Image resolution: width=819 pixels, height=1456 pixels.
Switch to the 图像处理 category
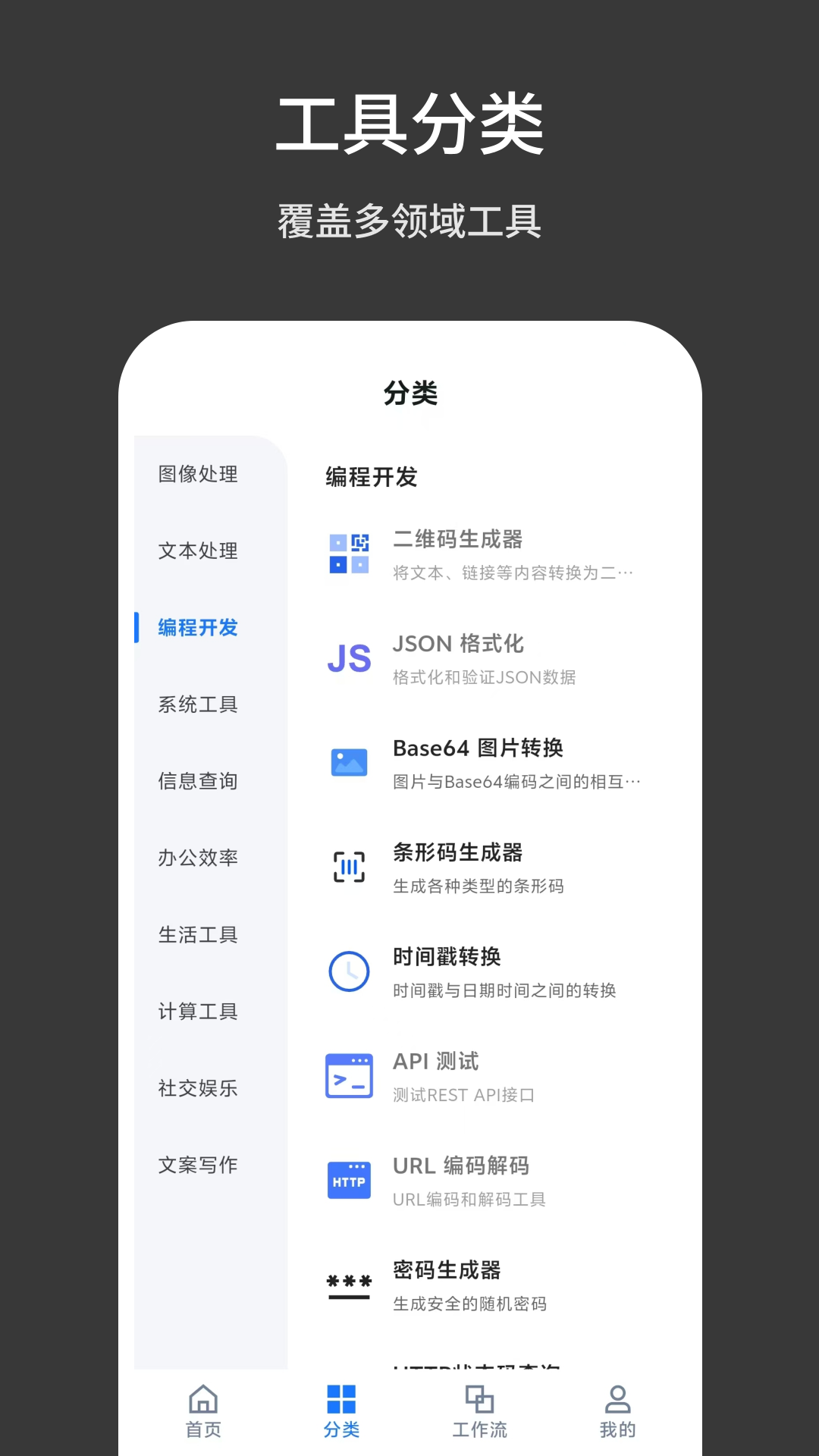[197, 475]
